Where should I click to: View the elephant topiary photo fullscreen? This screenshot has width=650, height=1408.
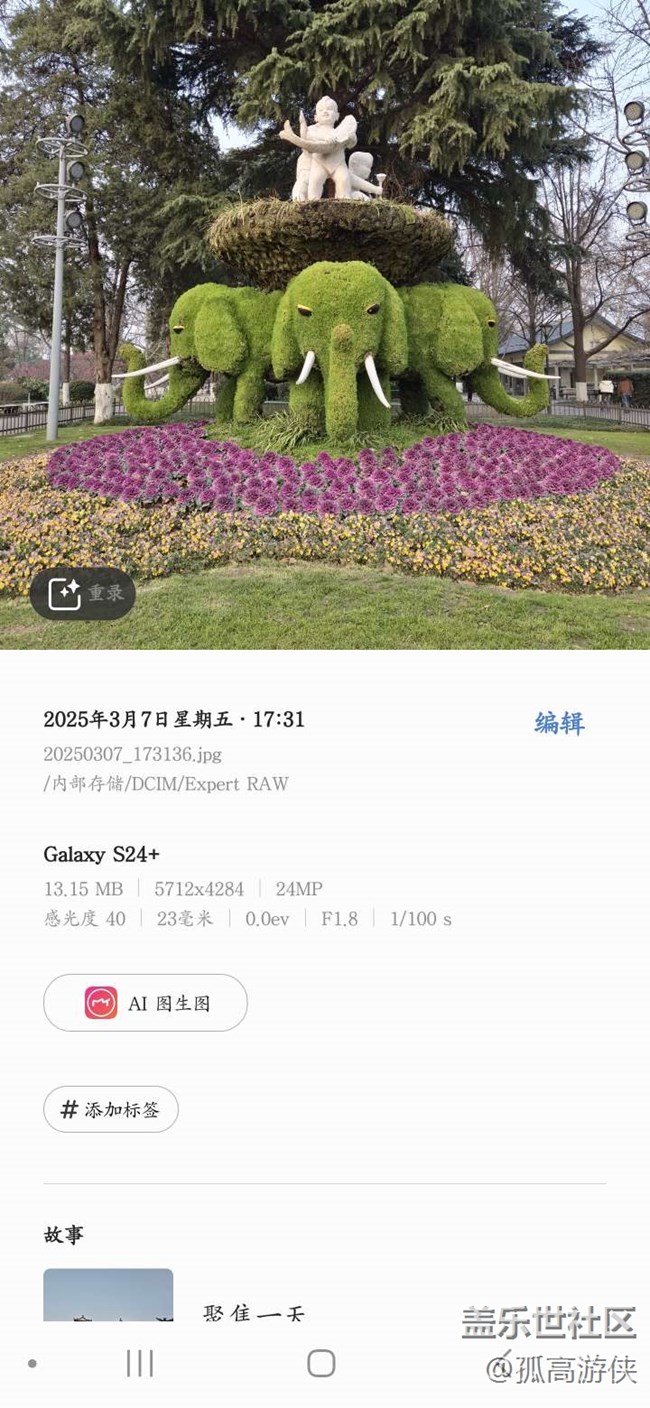coord(325,325)
